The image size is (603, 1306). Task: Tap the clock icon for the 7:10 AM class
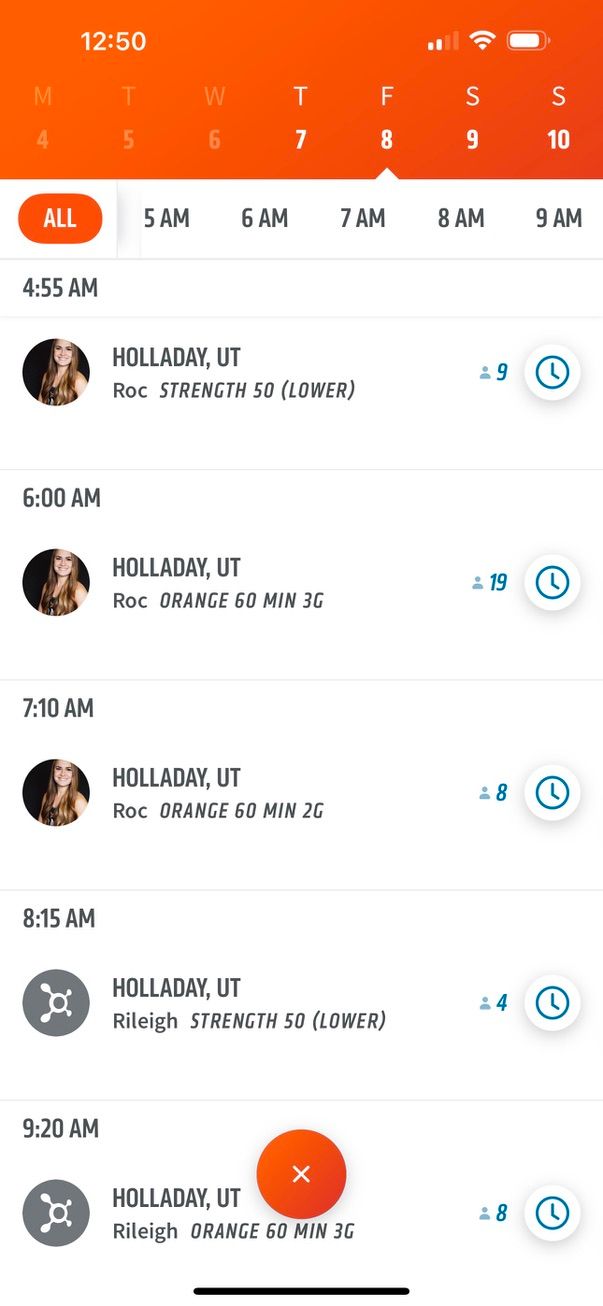click(x=552, y=792)
